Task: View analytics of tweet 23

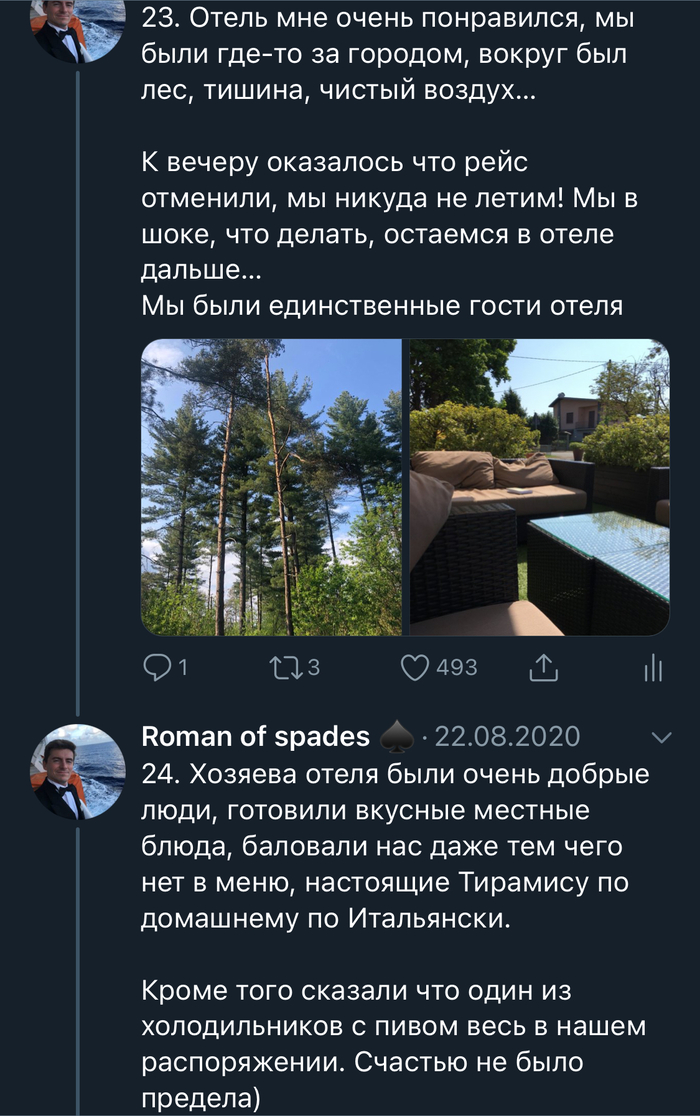Action: (653, 667)
